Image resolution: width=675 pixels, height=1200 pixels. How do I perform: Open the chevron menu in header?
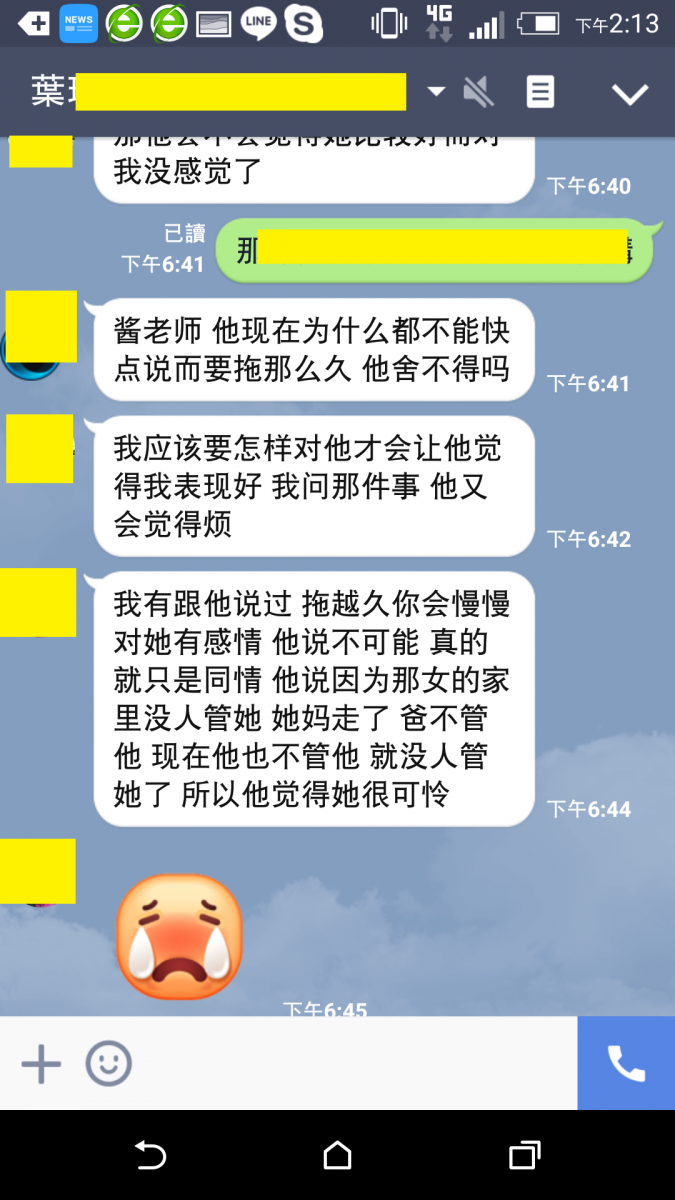point(630,94)
